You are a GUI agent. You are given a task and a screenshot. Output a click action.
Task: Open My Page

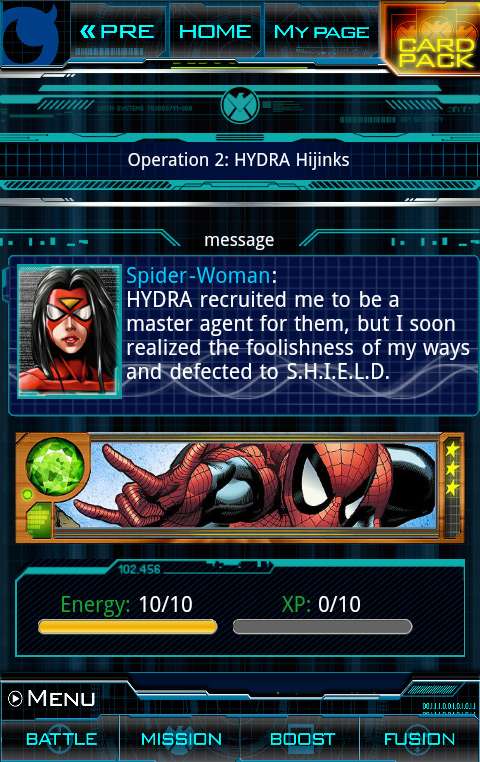[x=321, y=32]
